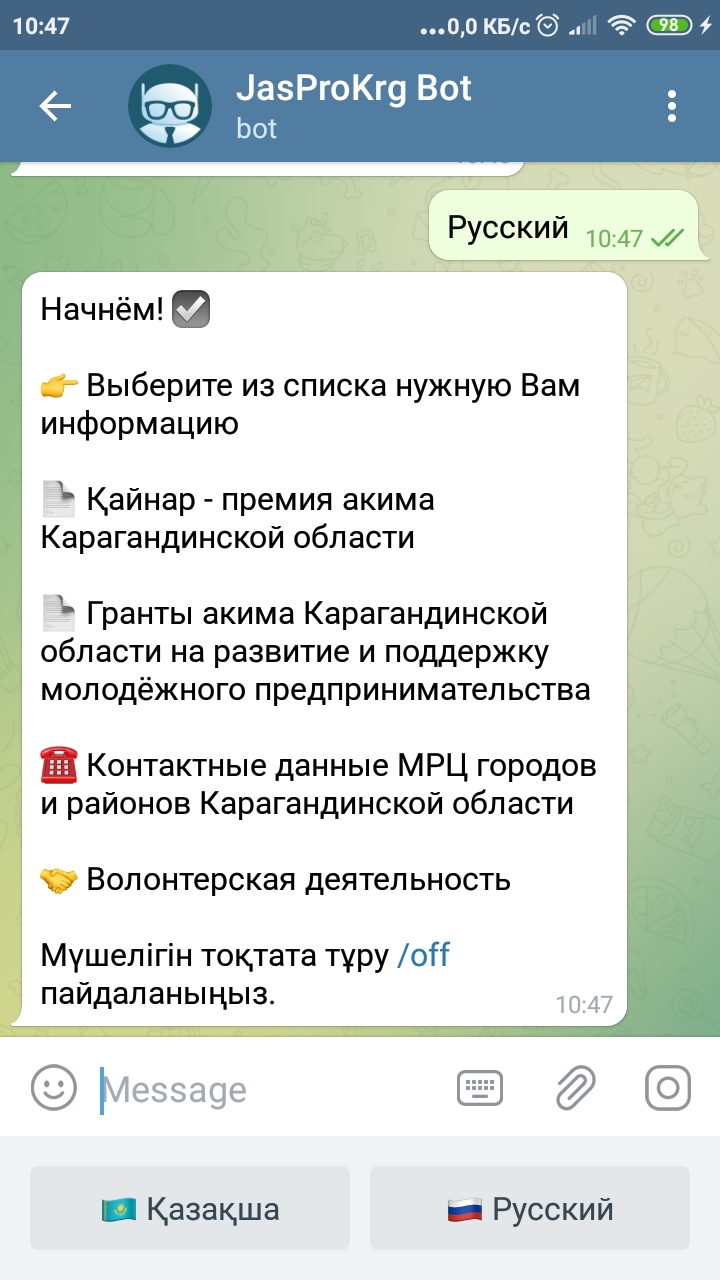The width and height of the screenshot is (720, 1280).
Task: Open the emoji picker
Action: (54, 1089)
